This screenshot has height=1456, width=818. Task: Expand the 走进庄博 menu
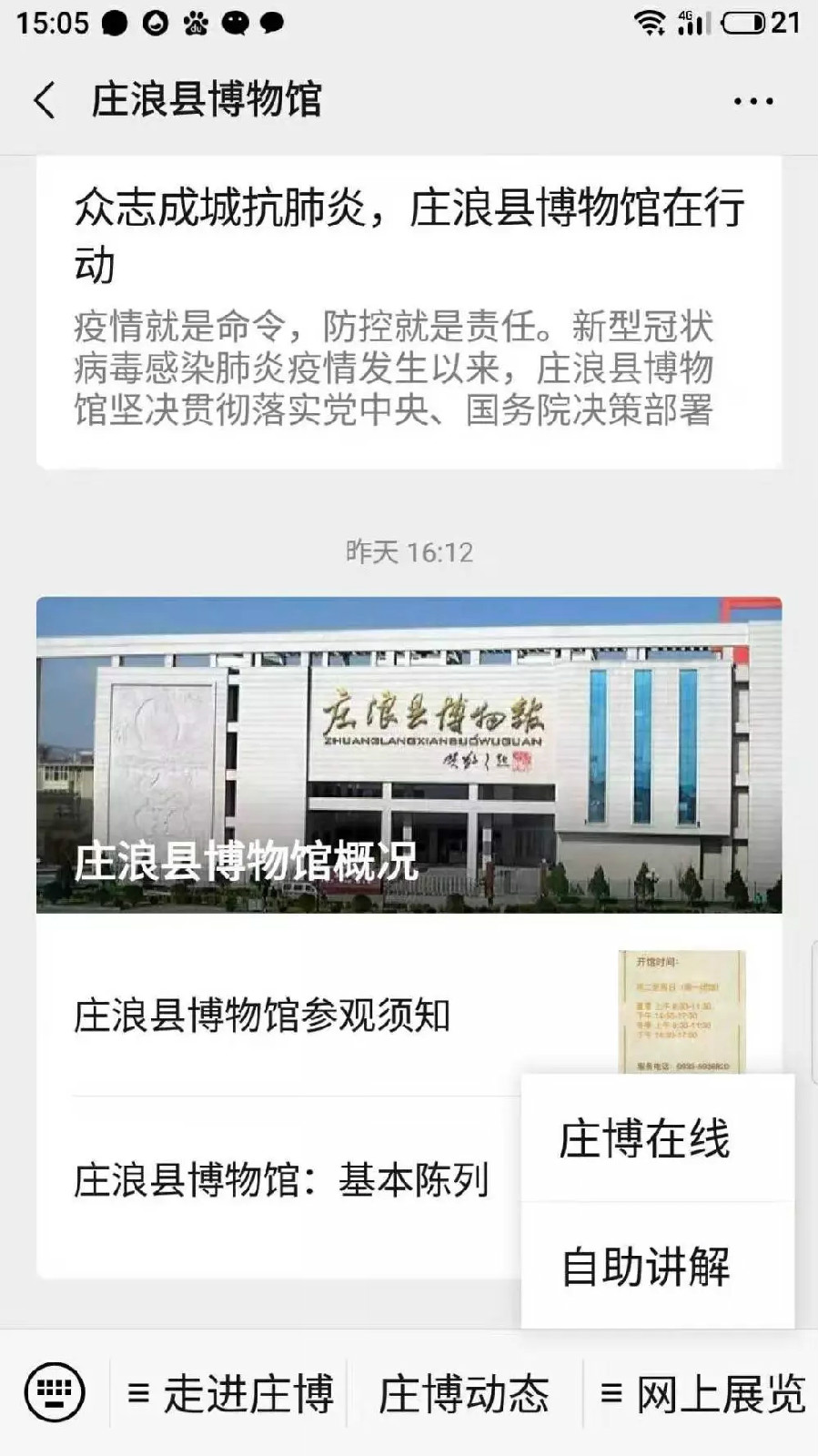[x=231, y=1394]
